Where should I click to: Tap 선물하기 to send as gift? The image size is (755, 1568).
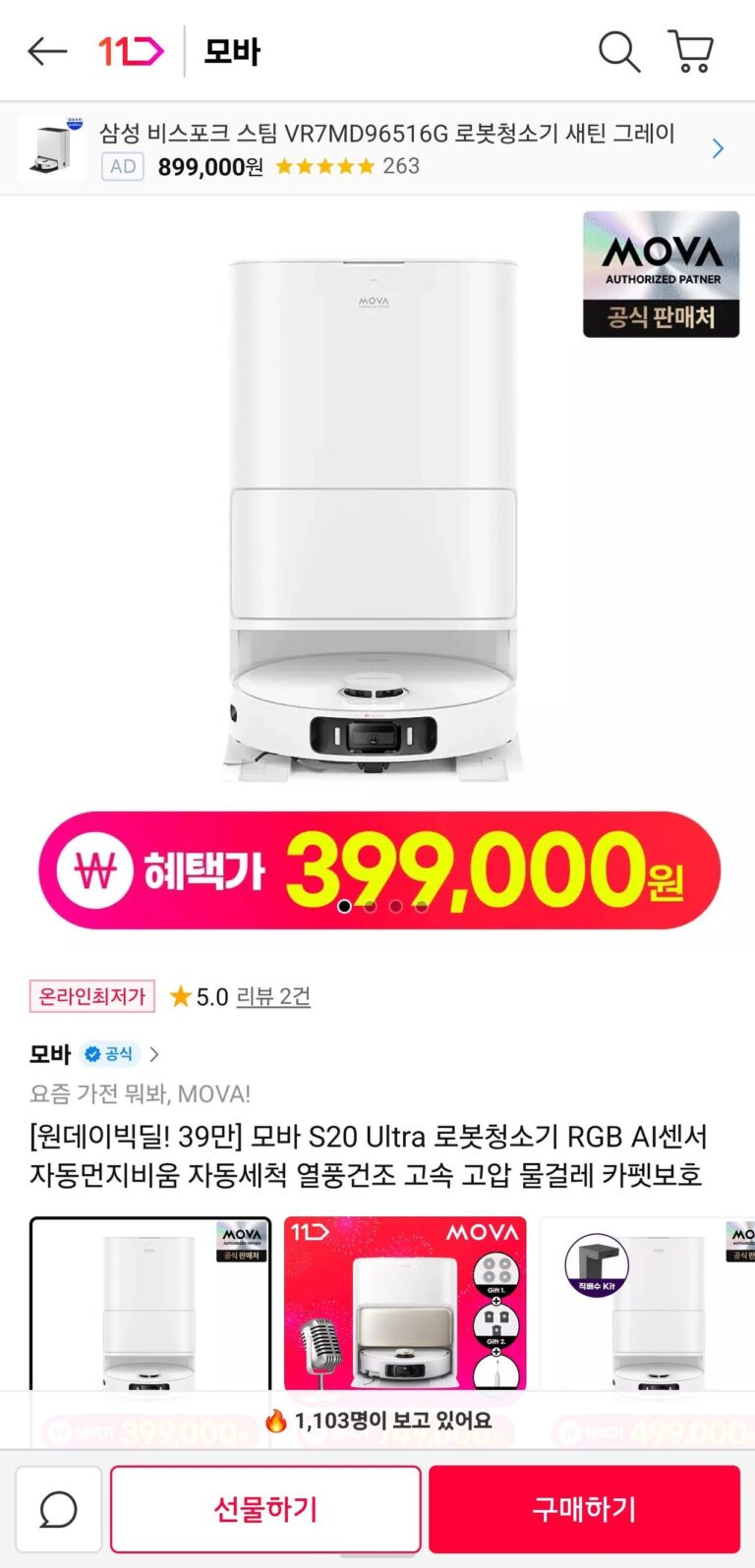265,1509
